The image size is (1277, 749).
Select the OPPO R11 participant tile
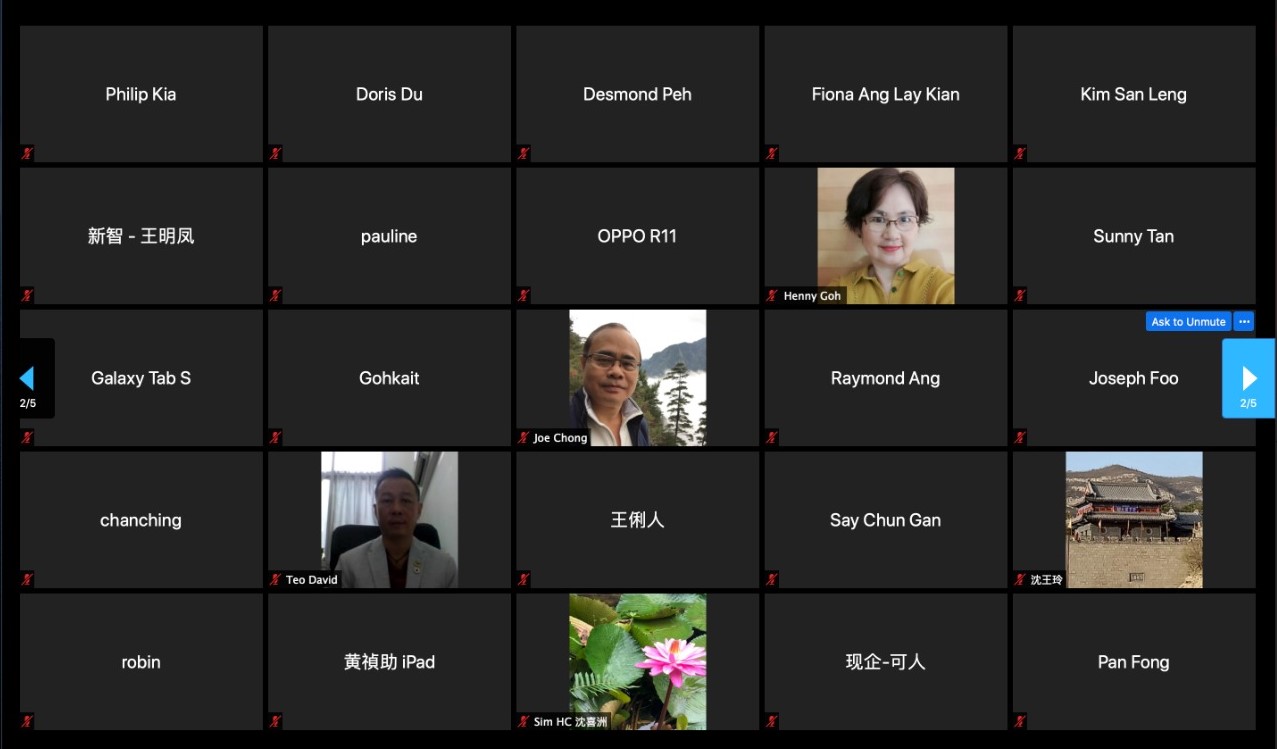[x=637, y=236]
